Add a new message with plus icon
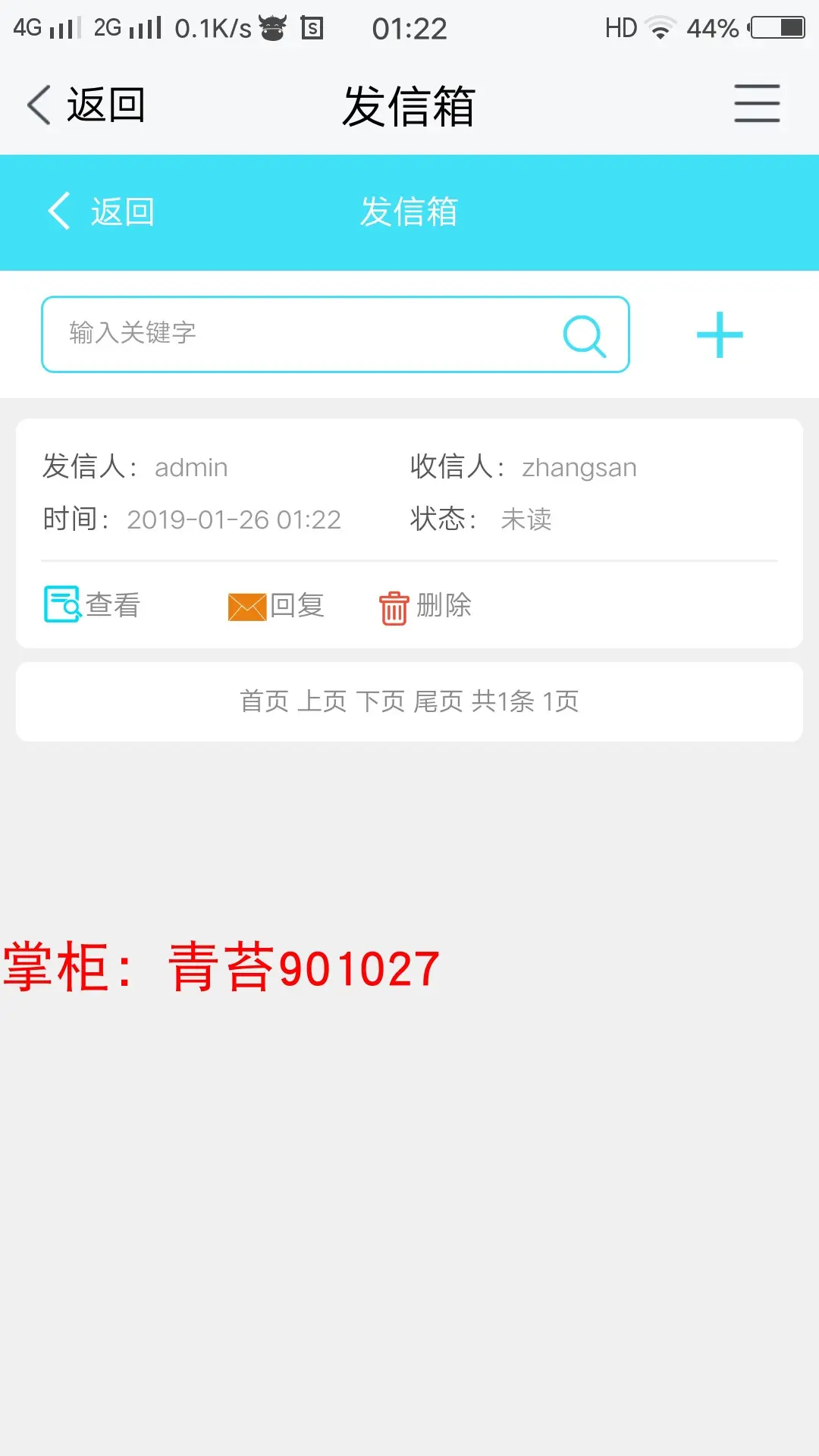 [719, 335]
